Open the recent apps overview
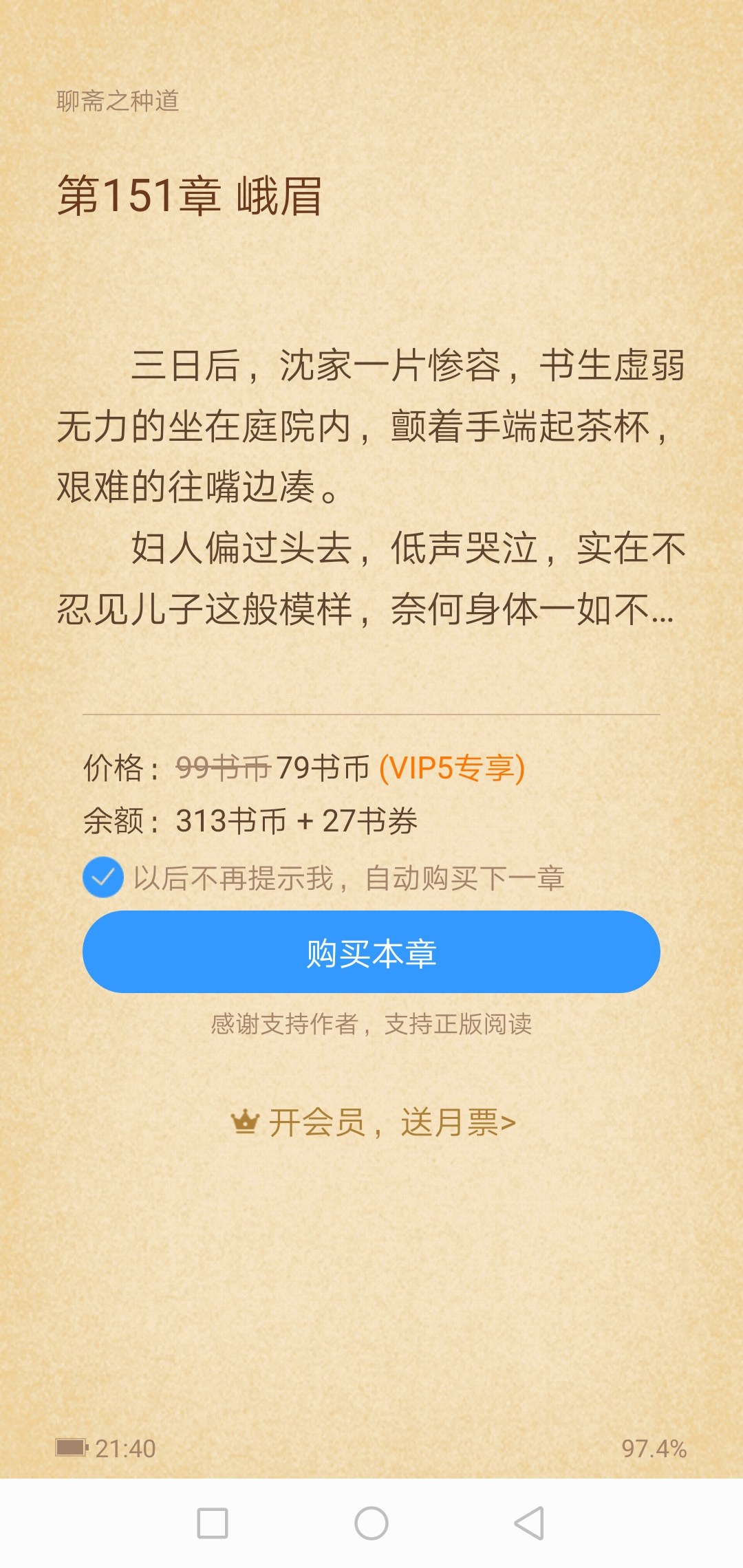743x1568 pixels. [213, 1523]
